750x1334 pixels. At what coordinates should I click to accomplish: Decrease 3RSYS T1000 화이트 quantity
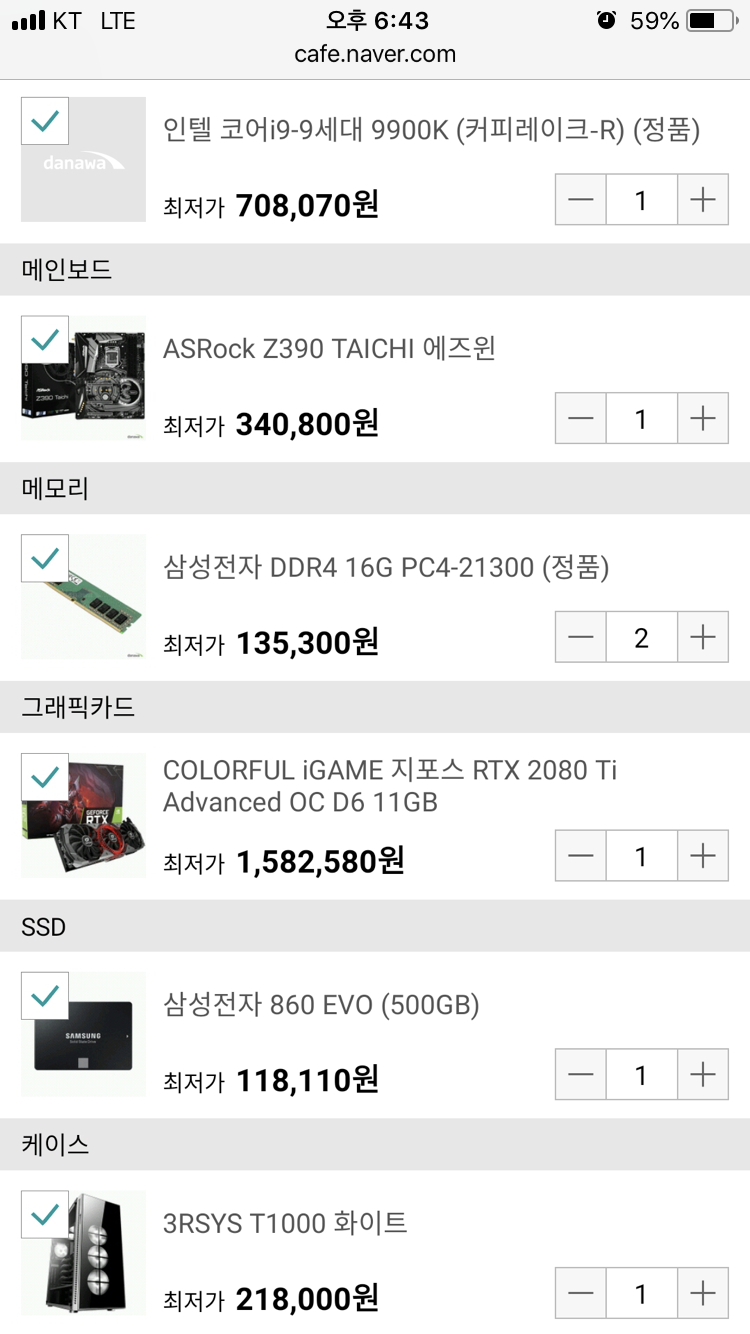click(581, 1294)
